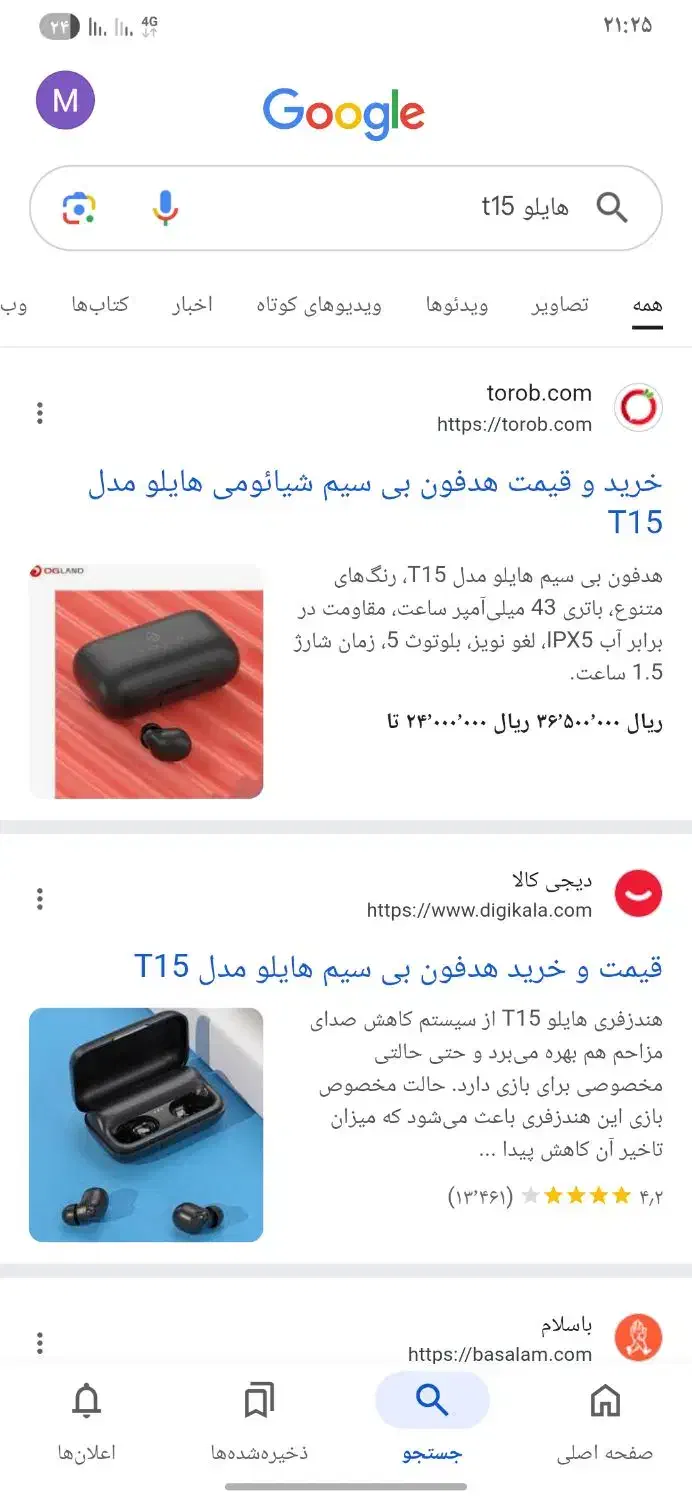
Task: Open more options for the torob.com result
Action: (x=40, y=412)
